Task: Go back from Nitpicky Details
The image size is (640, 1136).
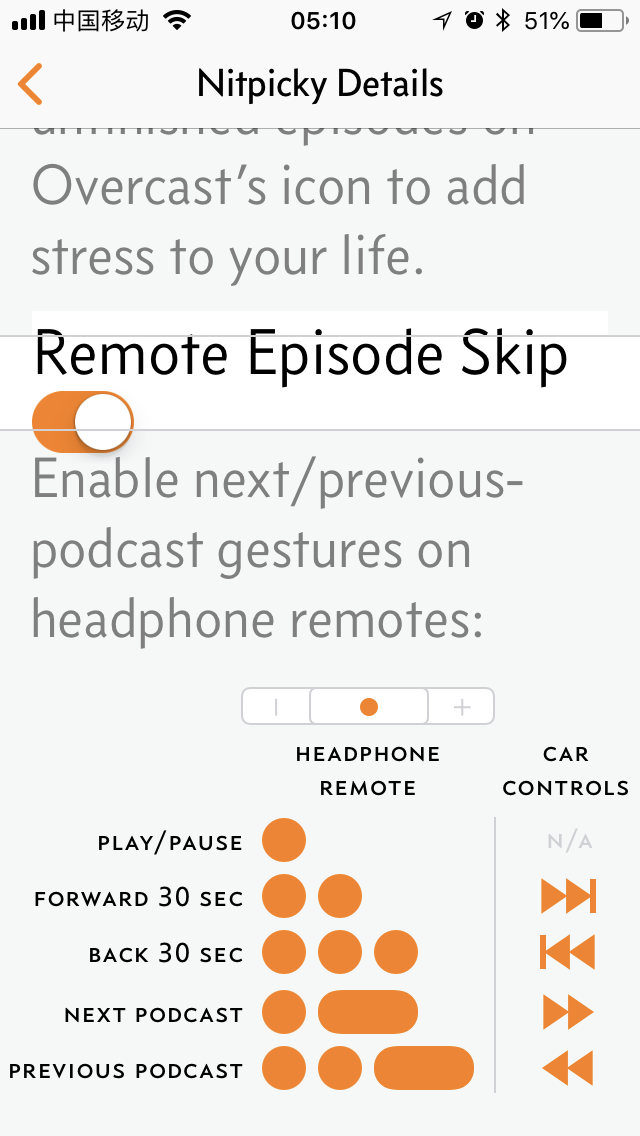Action: pos(30,84)
